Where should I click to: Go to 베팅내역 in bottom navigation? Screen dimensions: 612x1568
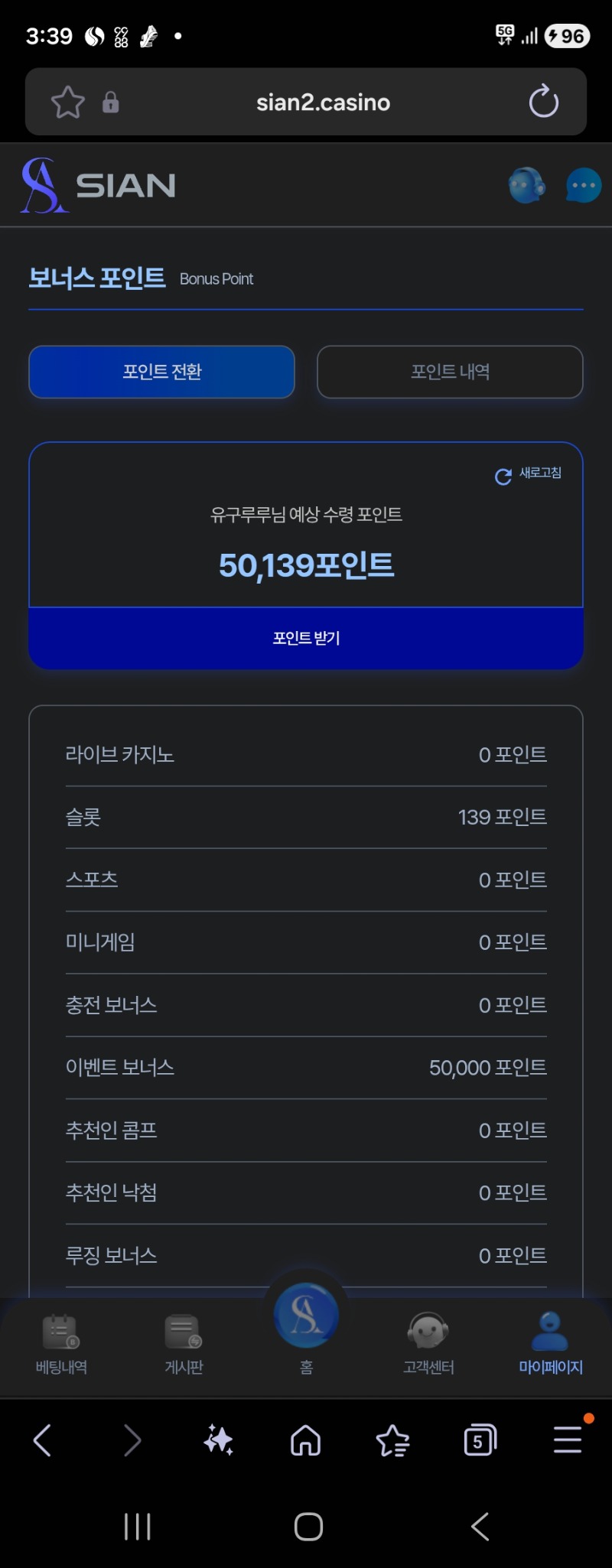[61, 1344]
